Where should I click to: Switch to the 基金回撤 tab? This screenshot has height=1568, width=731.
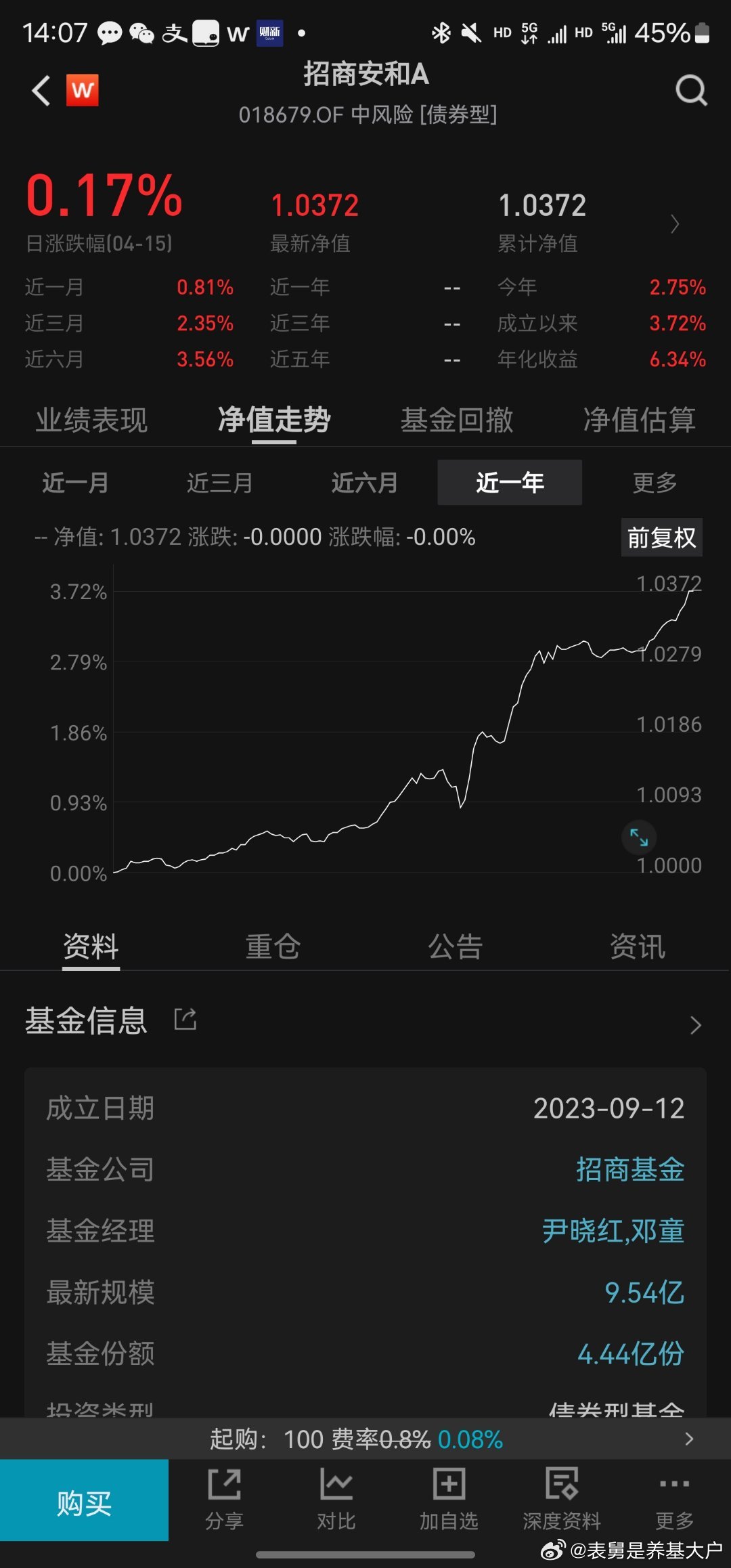click(x=457, y=420)
